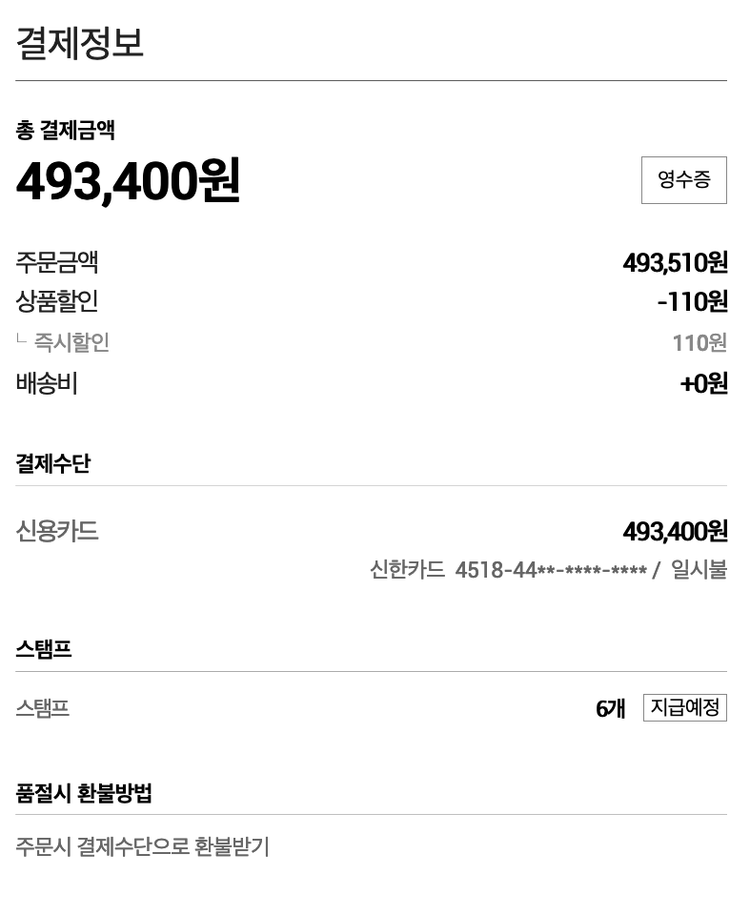Open the 영수증 receipt button
Screen dimensions: 750x897
(x=683, y=180)
